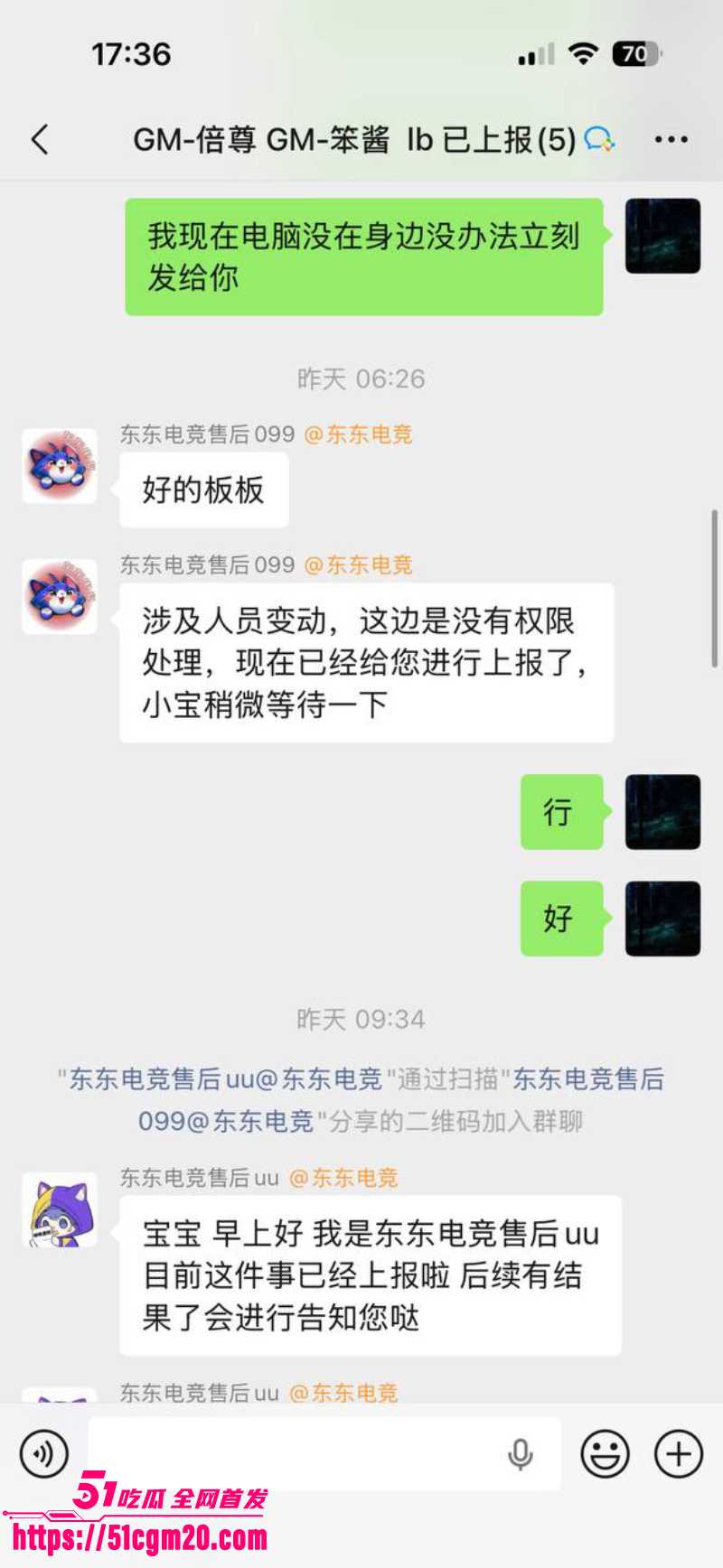Tap the chat bubble icon beside group name
This screenshot has width=723, height=1568.
tap(598, 139)
